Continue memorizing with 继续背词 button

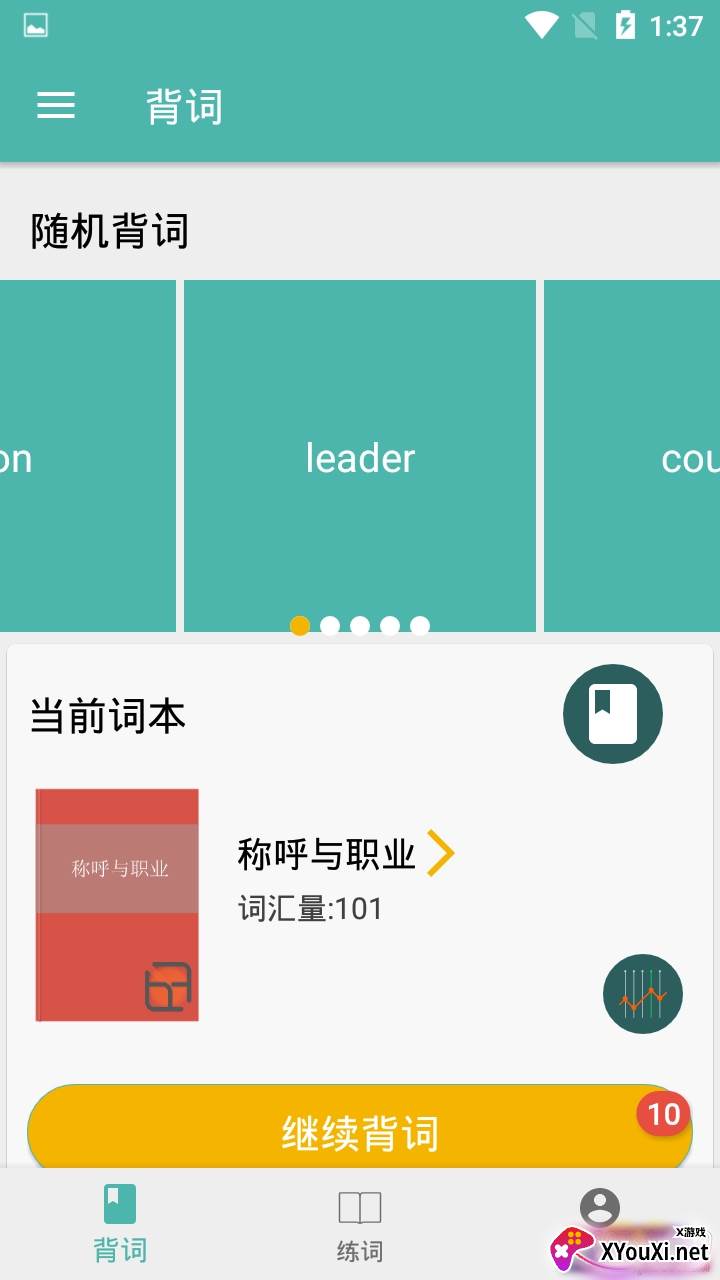pyautogui.click(x=360, y=1132)
